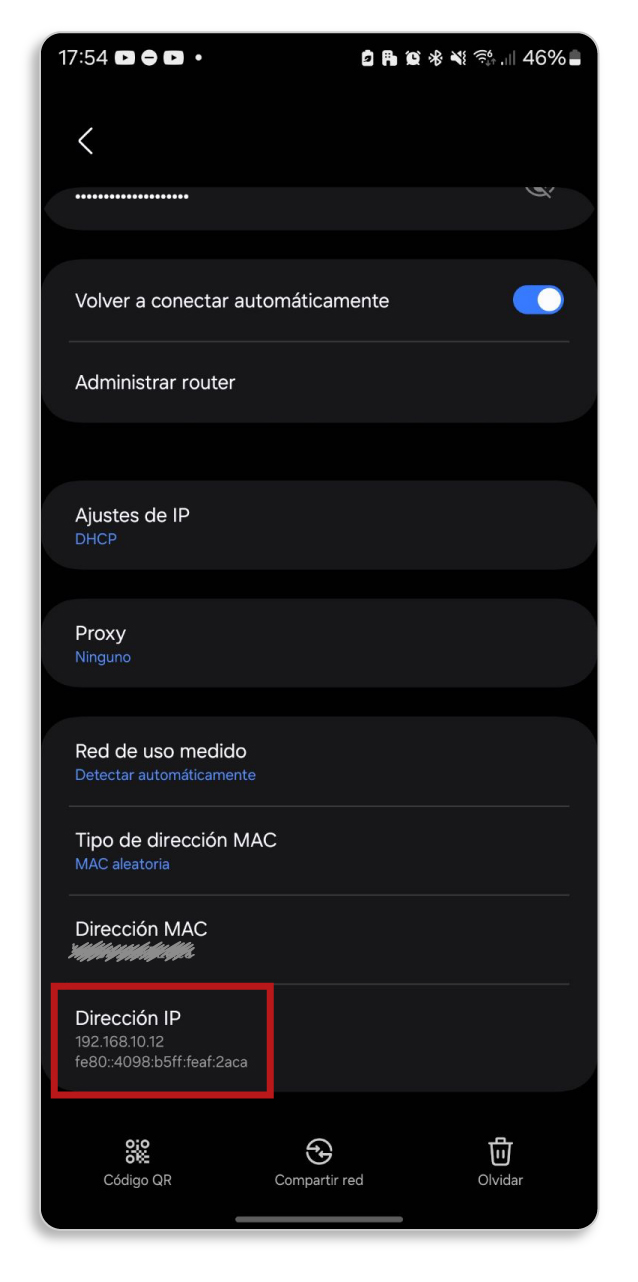Forget this network with Olvidar
This screenshot has height=1282, width=638.
[x=500, y=1162]
